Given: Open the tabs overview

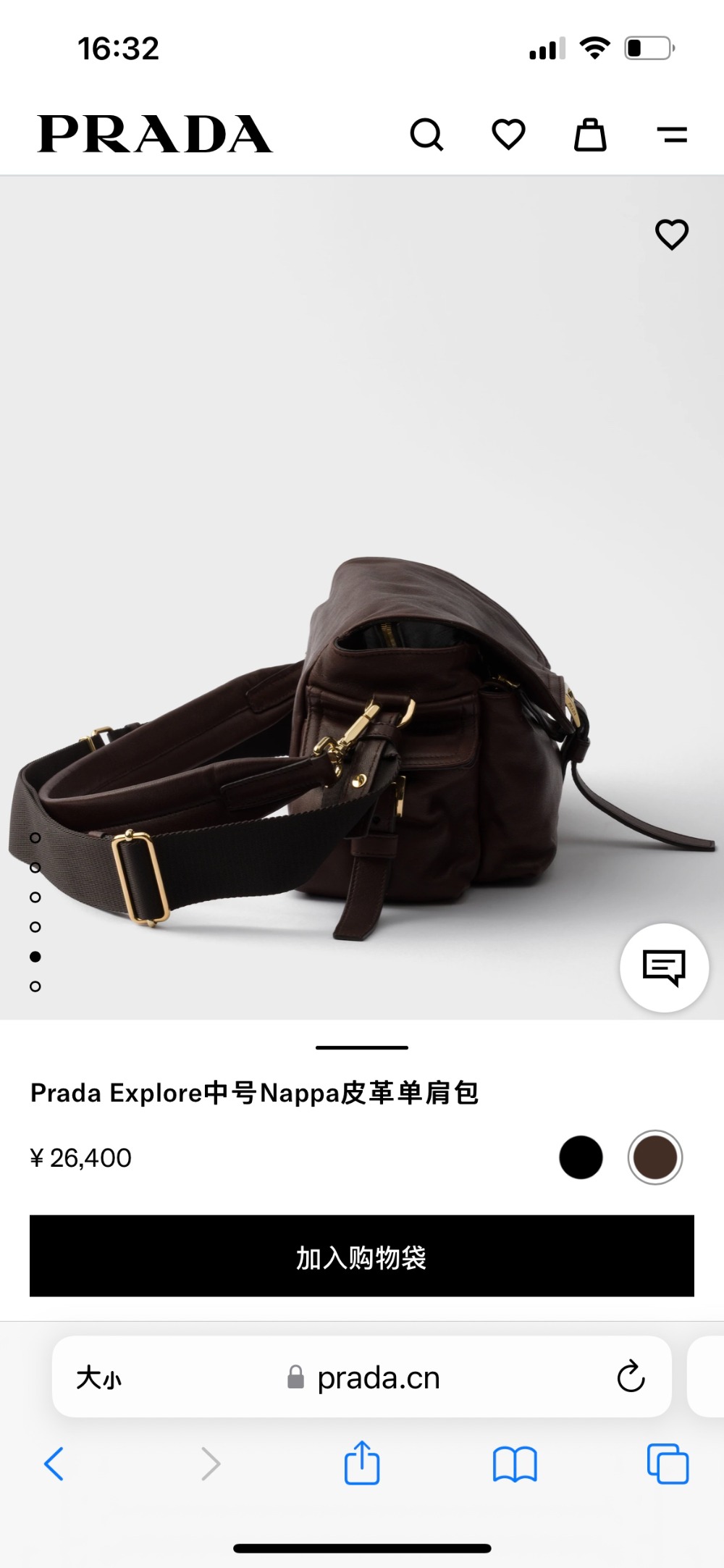Looking at the screenshot, I should click(668, 1464).
